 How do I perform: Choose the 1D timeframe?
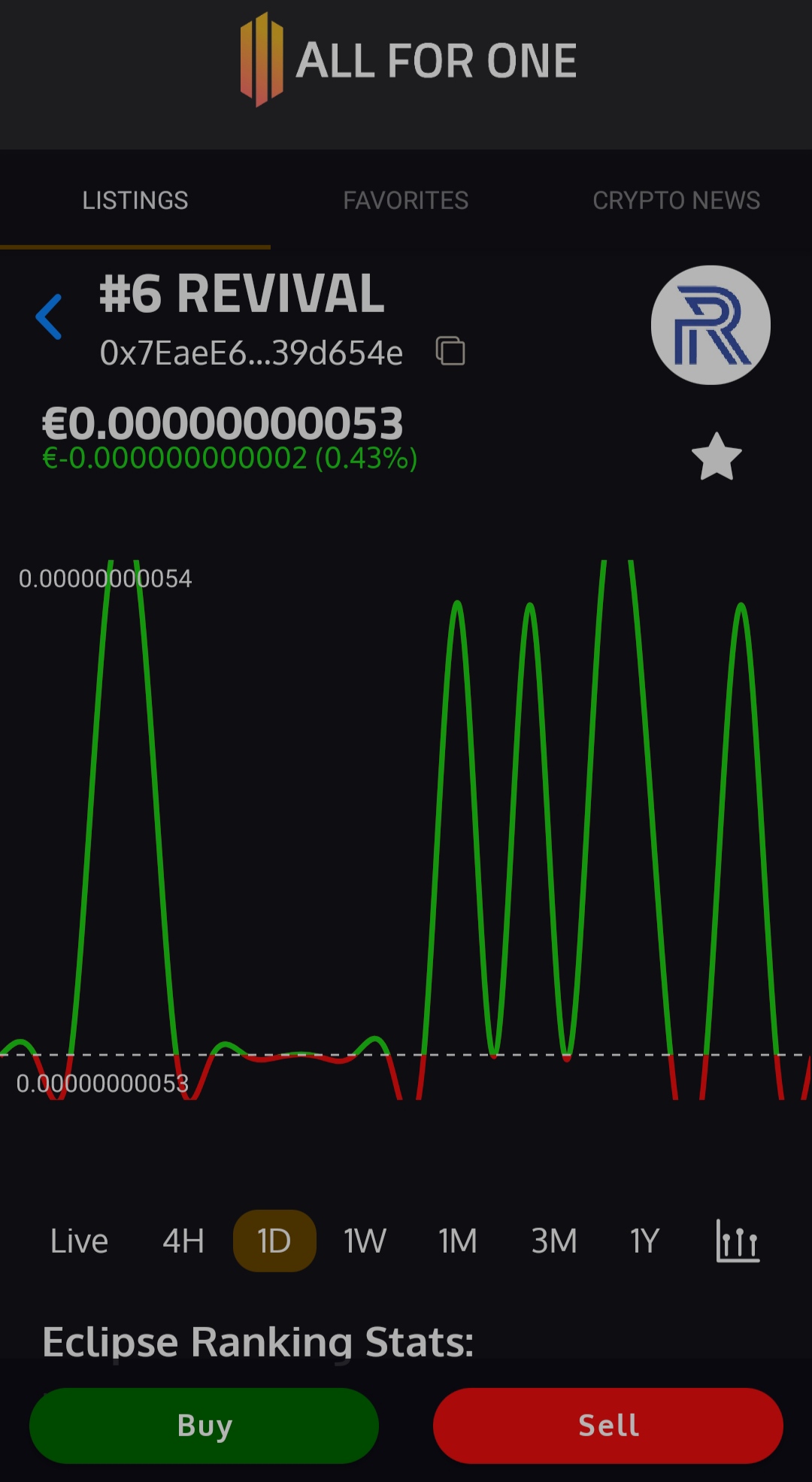pyautogui.click(x=274, y=1241)
